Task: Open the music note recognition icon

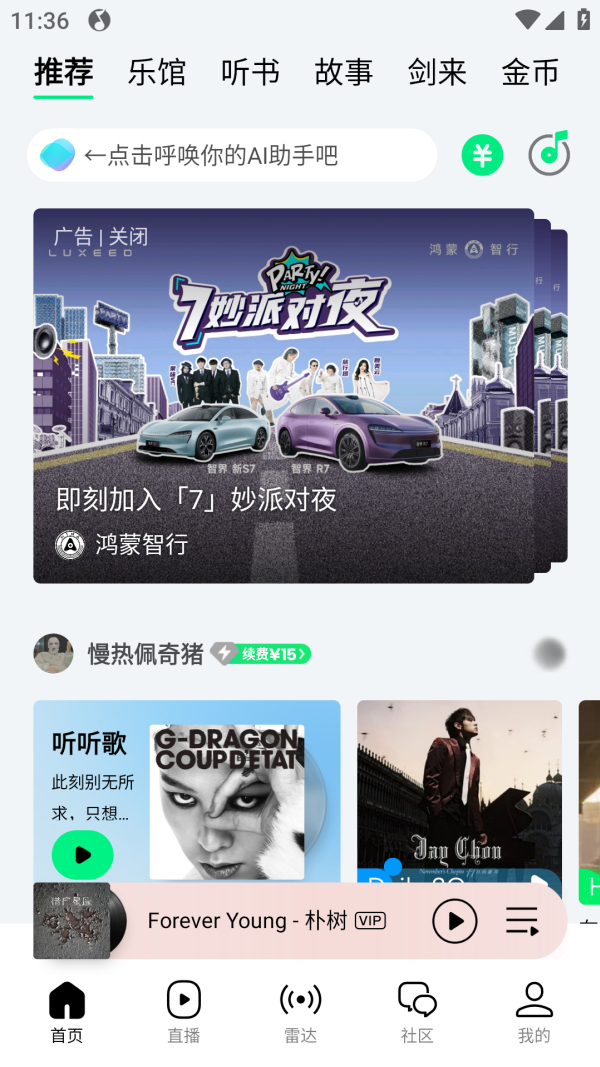Action: (x=549, y=153)
